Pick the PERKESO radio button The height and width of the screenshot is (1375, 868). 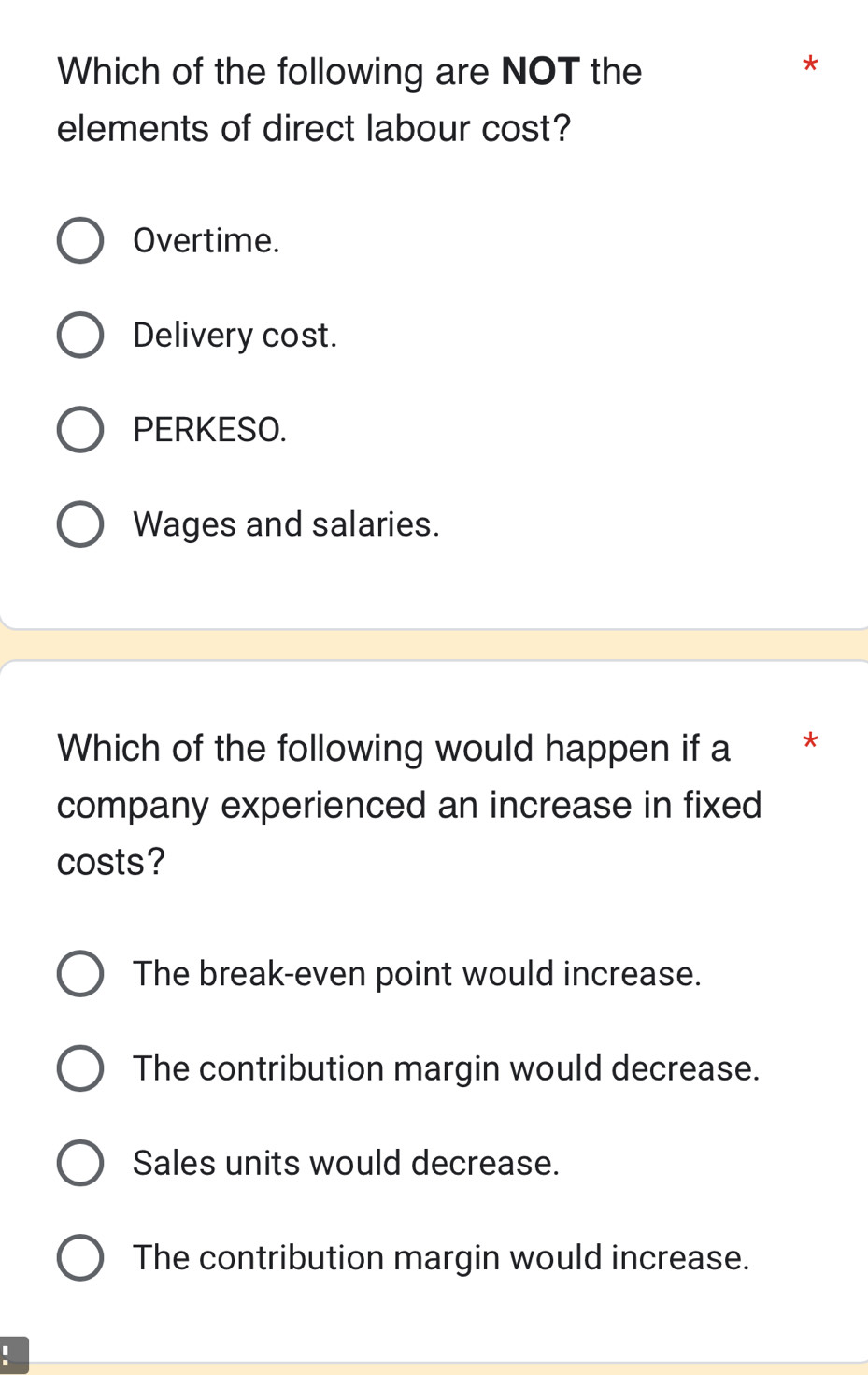point(80,430)
